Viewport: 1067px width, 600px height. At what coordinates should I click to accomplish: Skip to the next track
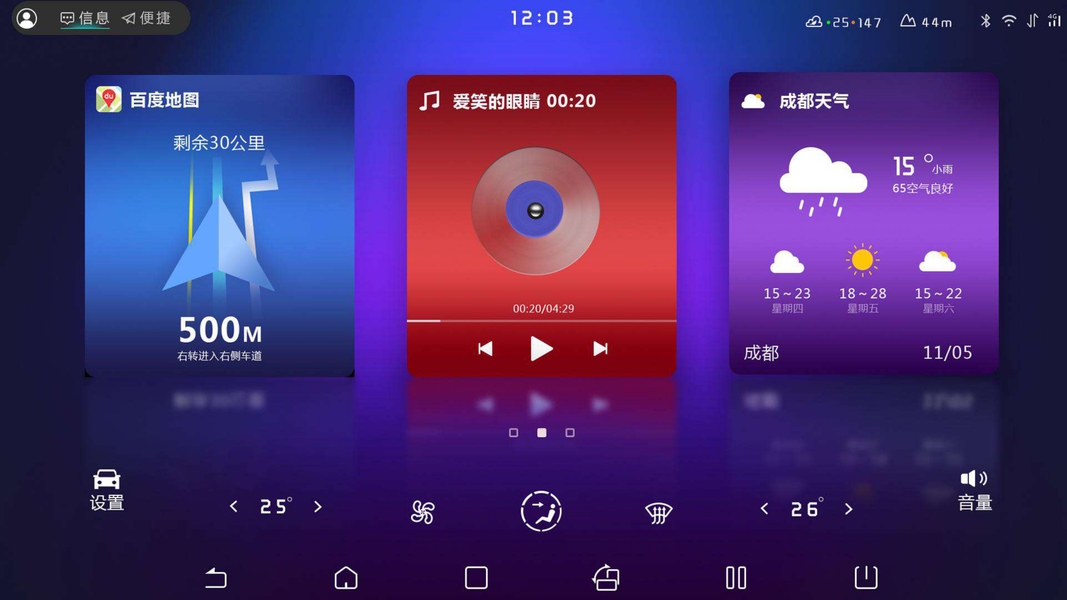point(600,349)
